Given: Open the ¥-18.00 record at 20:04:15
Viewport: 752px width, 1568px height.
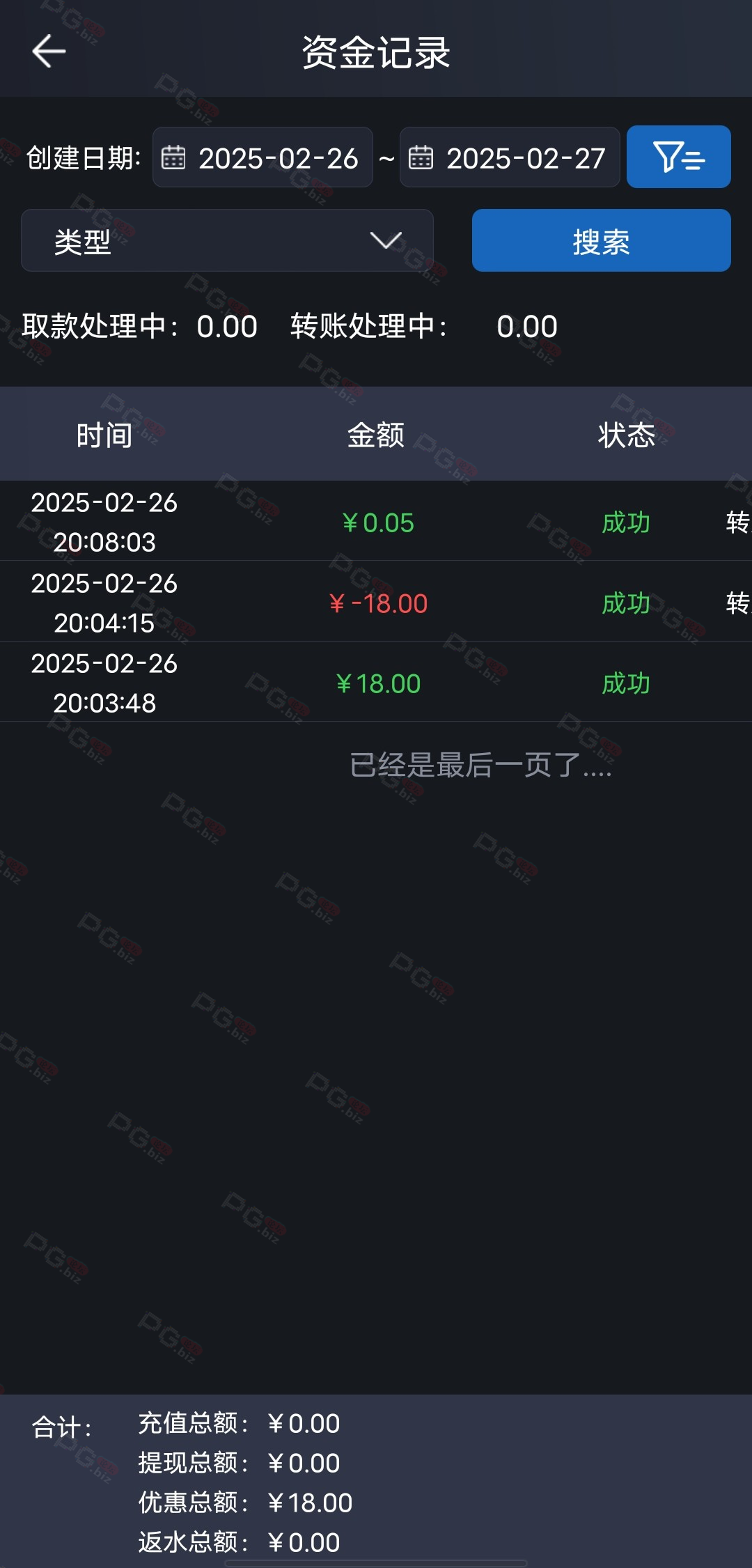Looking at the screenshot, I should [x=376, y=601].
